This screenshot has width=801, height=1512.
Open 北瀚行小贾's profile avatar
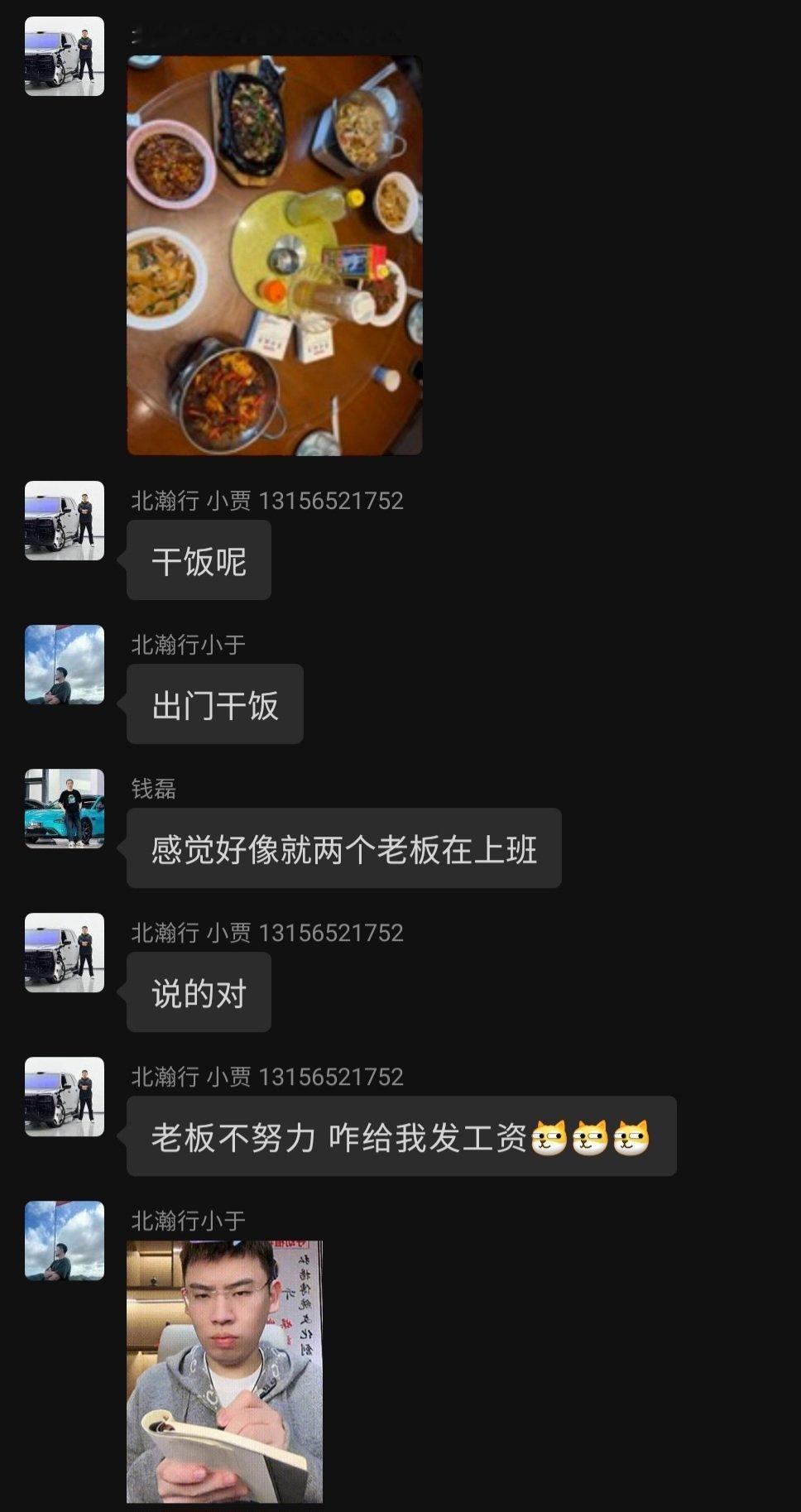pos(64,521)
